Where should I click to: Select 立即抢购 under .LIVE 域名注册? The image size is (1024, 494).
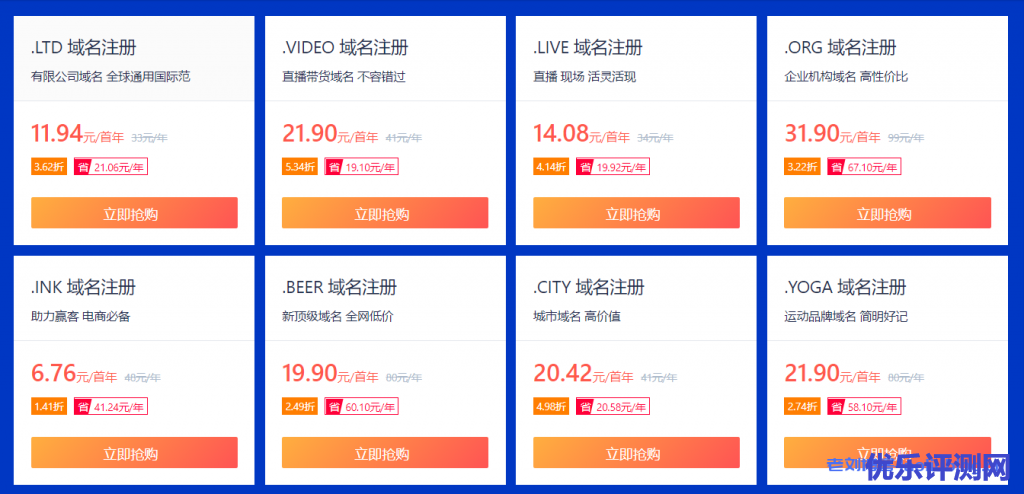tap(636, 213)
